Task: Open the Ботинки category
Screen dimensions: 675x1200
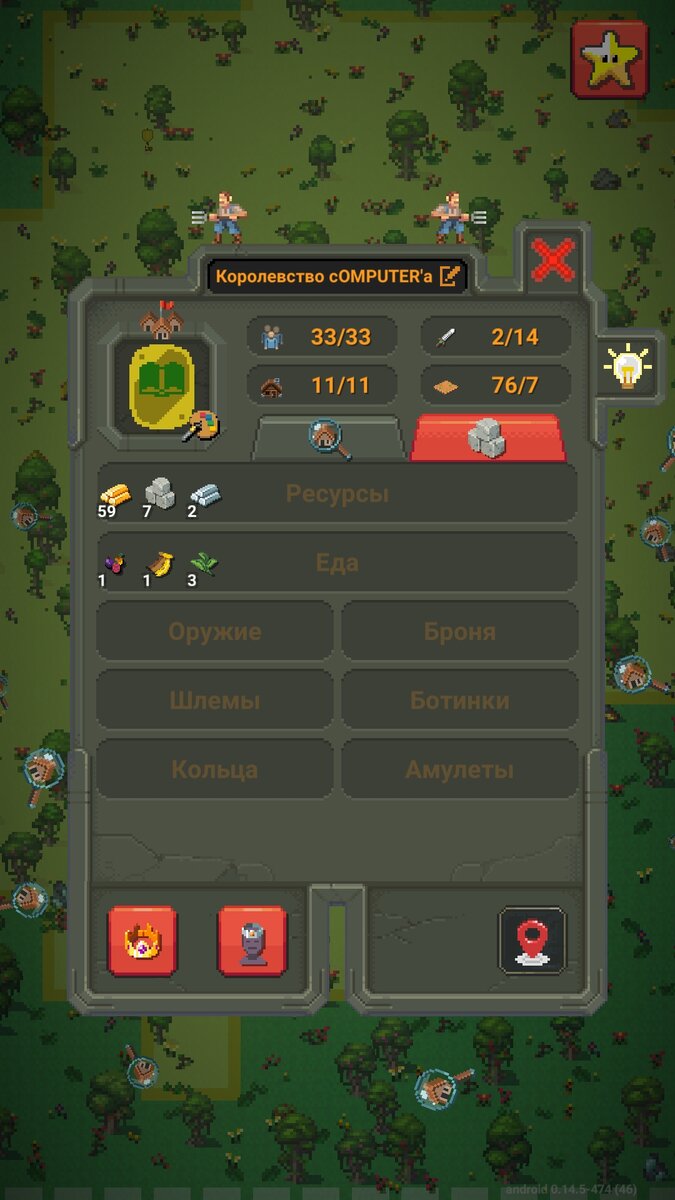Action: tap(459, 700)
